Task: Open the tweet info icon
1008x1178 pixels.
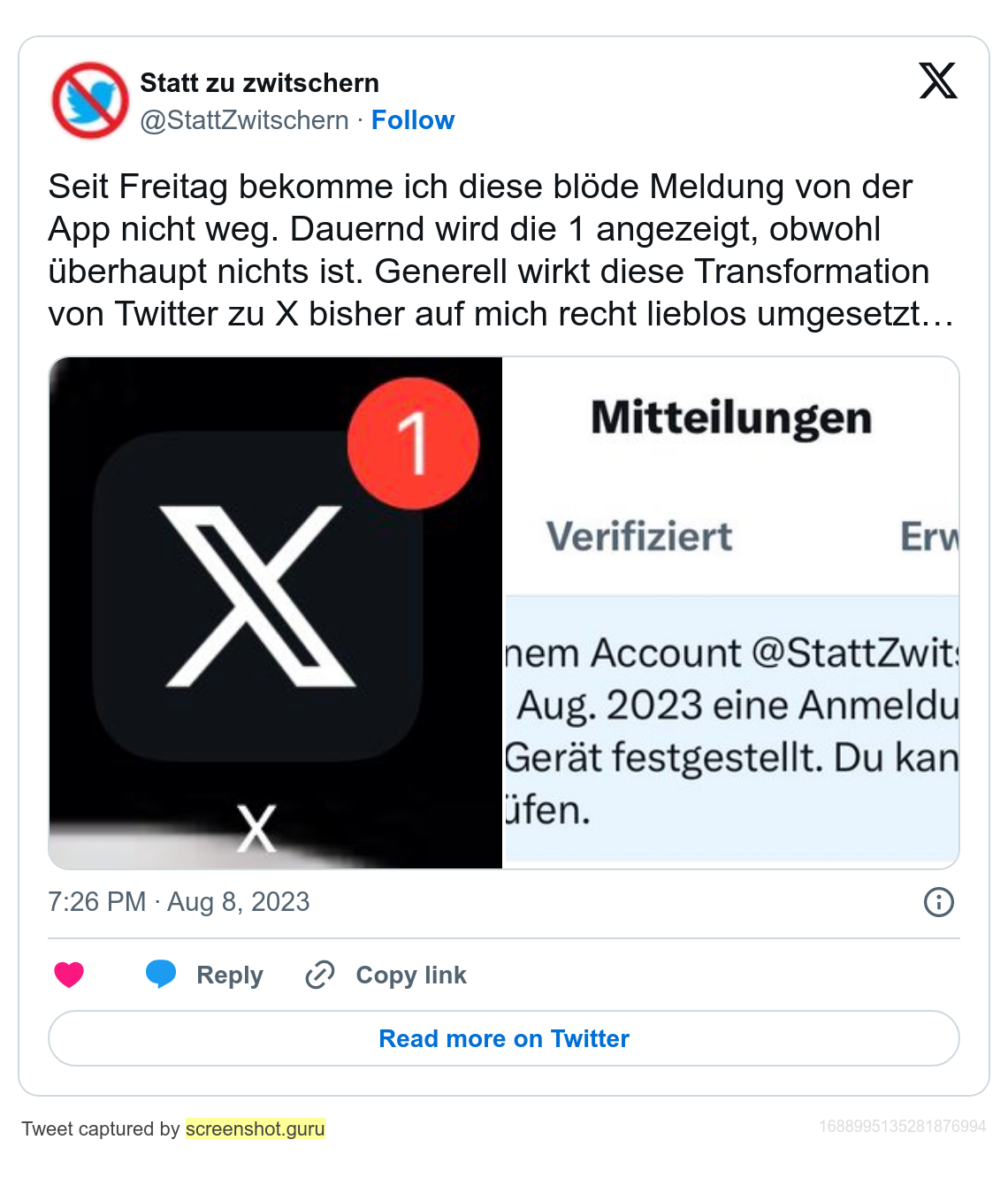Action: click(938, 902)
